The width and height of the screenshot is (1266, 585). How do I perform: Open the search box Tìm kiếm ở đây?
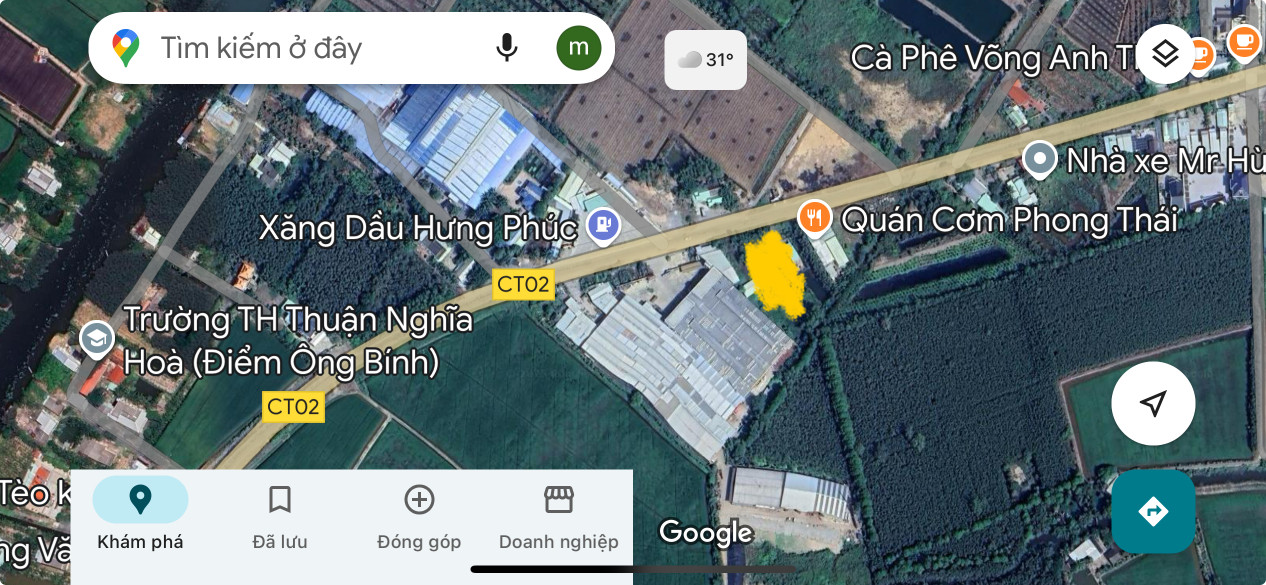[300, 48]
